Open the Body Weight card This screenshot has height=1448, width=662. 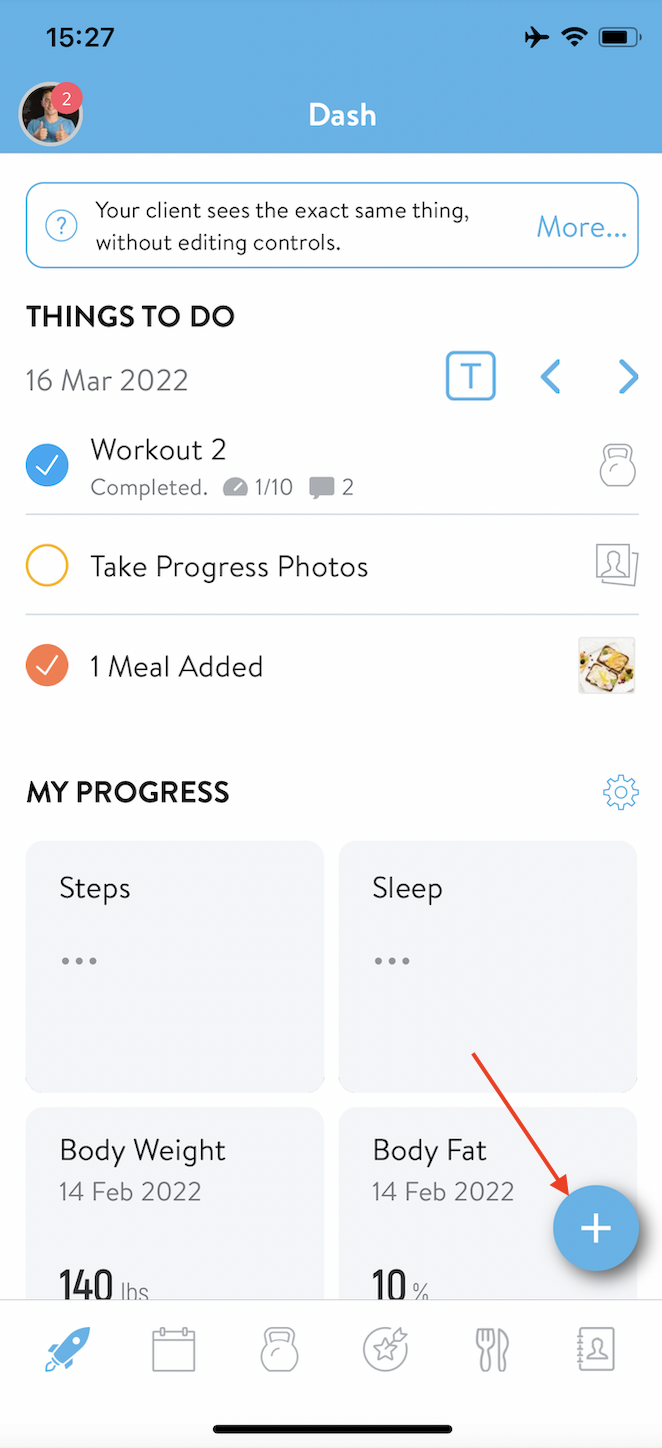pos(175,1203)
